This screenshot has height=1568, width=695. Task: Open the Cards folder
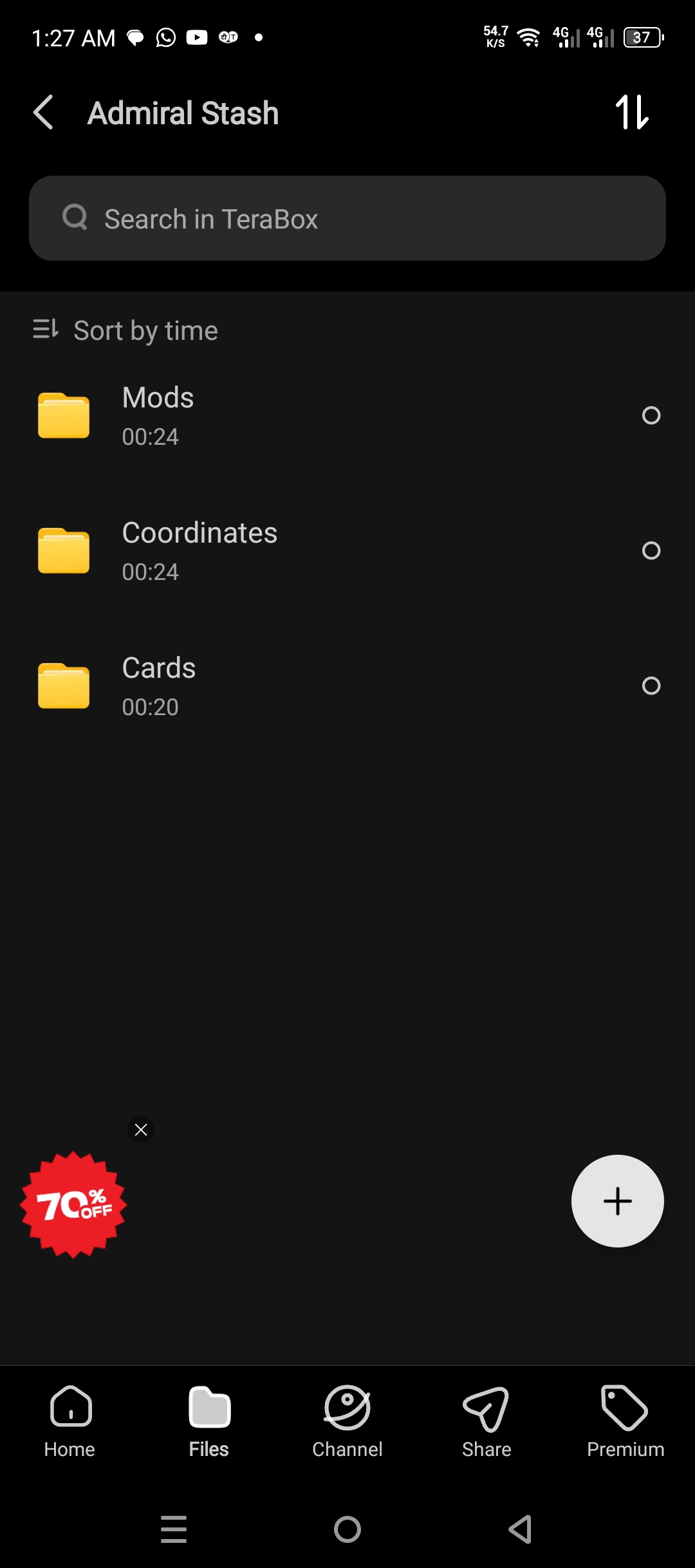coord(257,686)
